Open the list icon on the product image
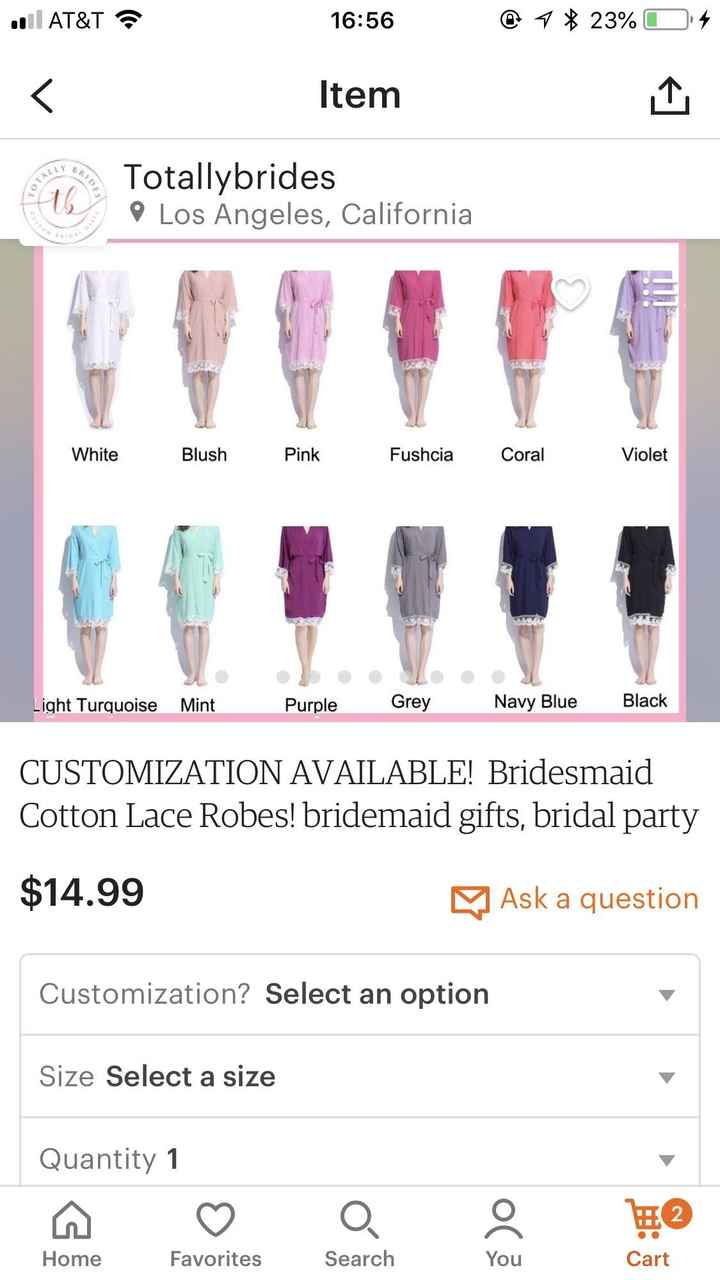 [x=658, y=291]
